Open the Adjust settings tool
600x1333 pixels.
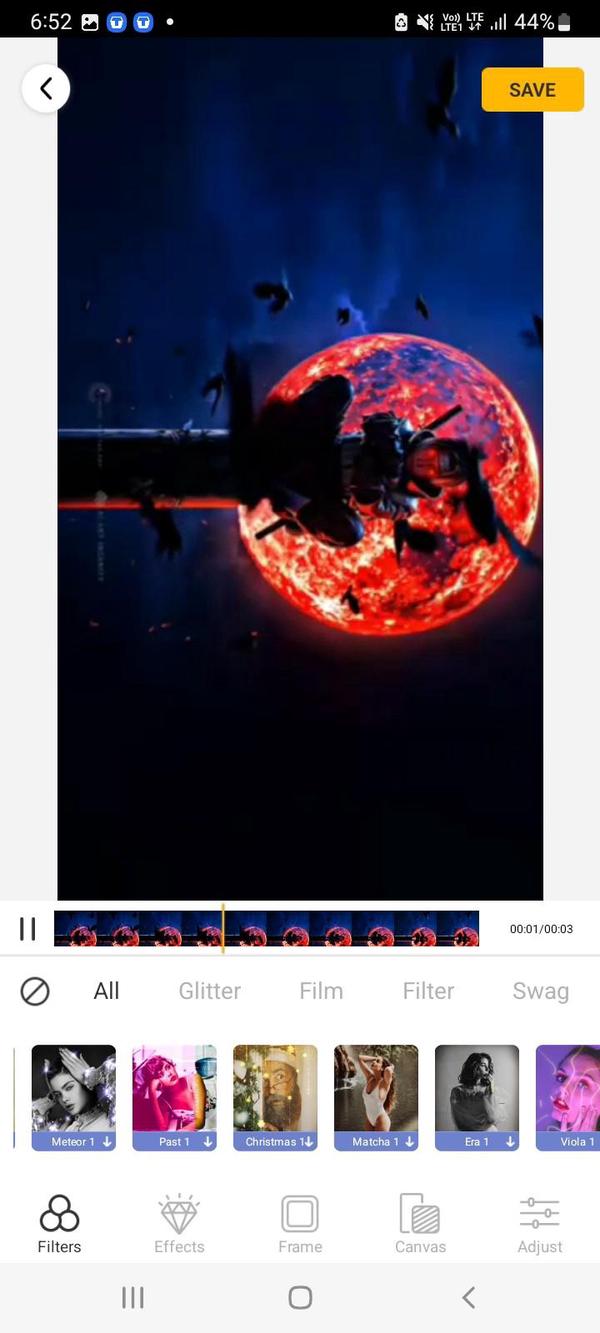tap(540, 1224)
